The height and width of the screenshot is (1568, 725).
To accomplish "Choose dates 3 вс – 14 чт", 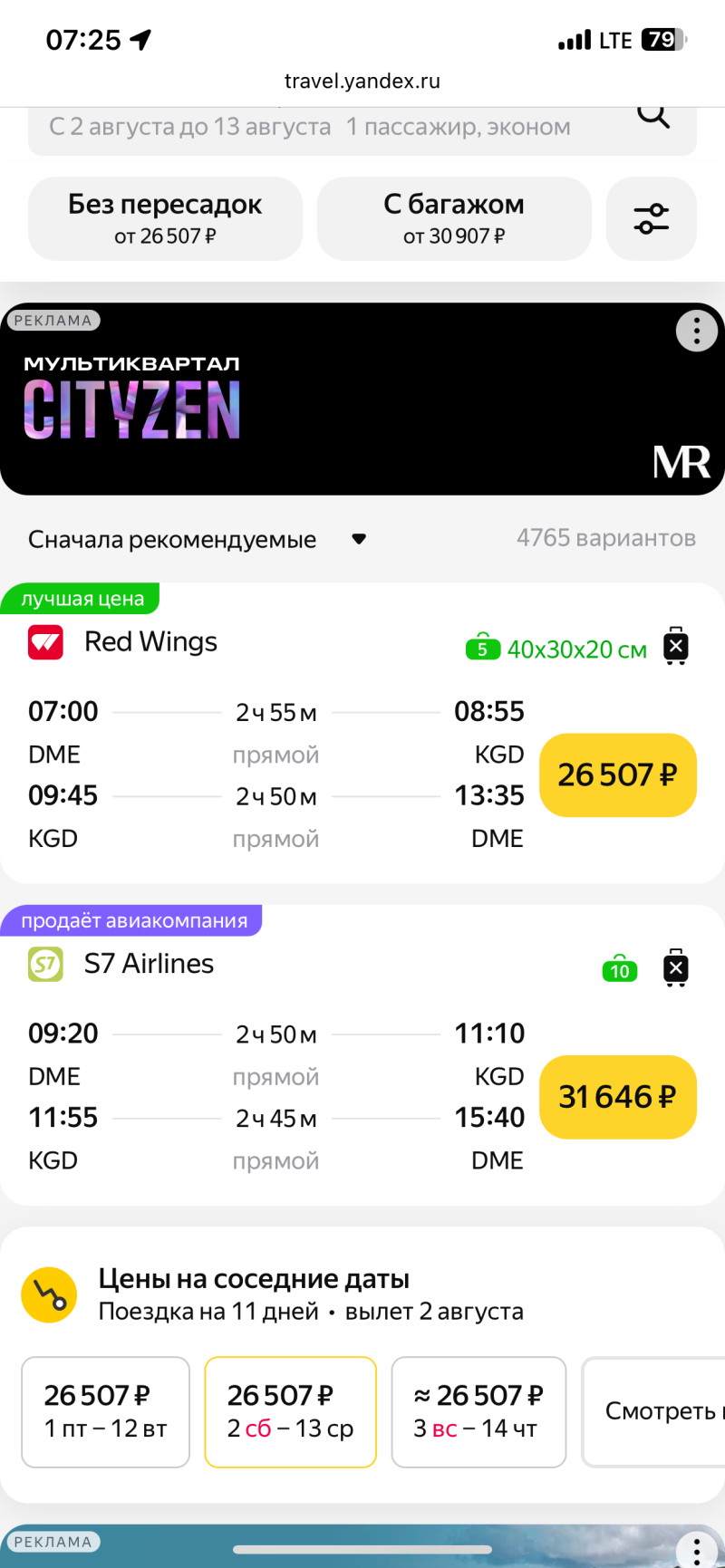I will click(x=478, y=1411).
